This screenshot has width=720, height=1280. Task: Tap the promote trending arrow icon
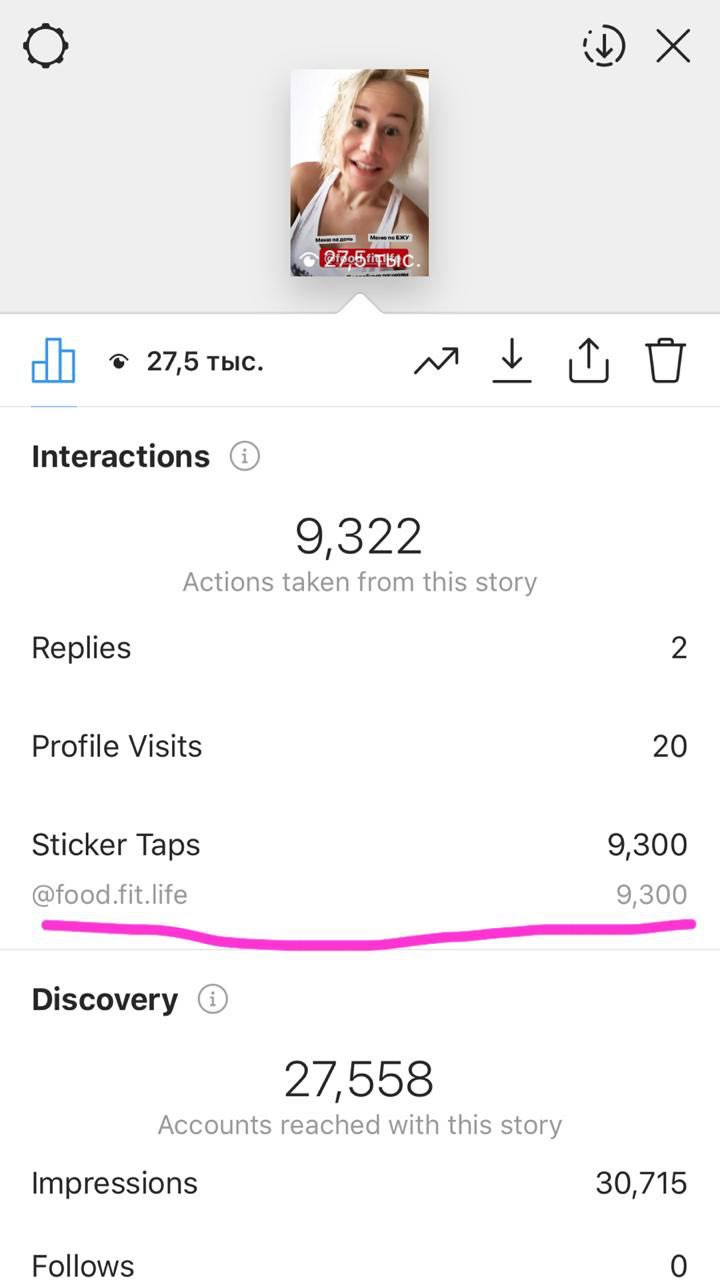[436, 362]
